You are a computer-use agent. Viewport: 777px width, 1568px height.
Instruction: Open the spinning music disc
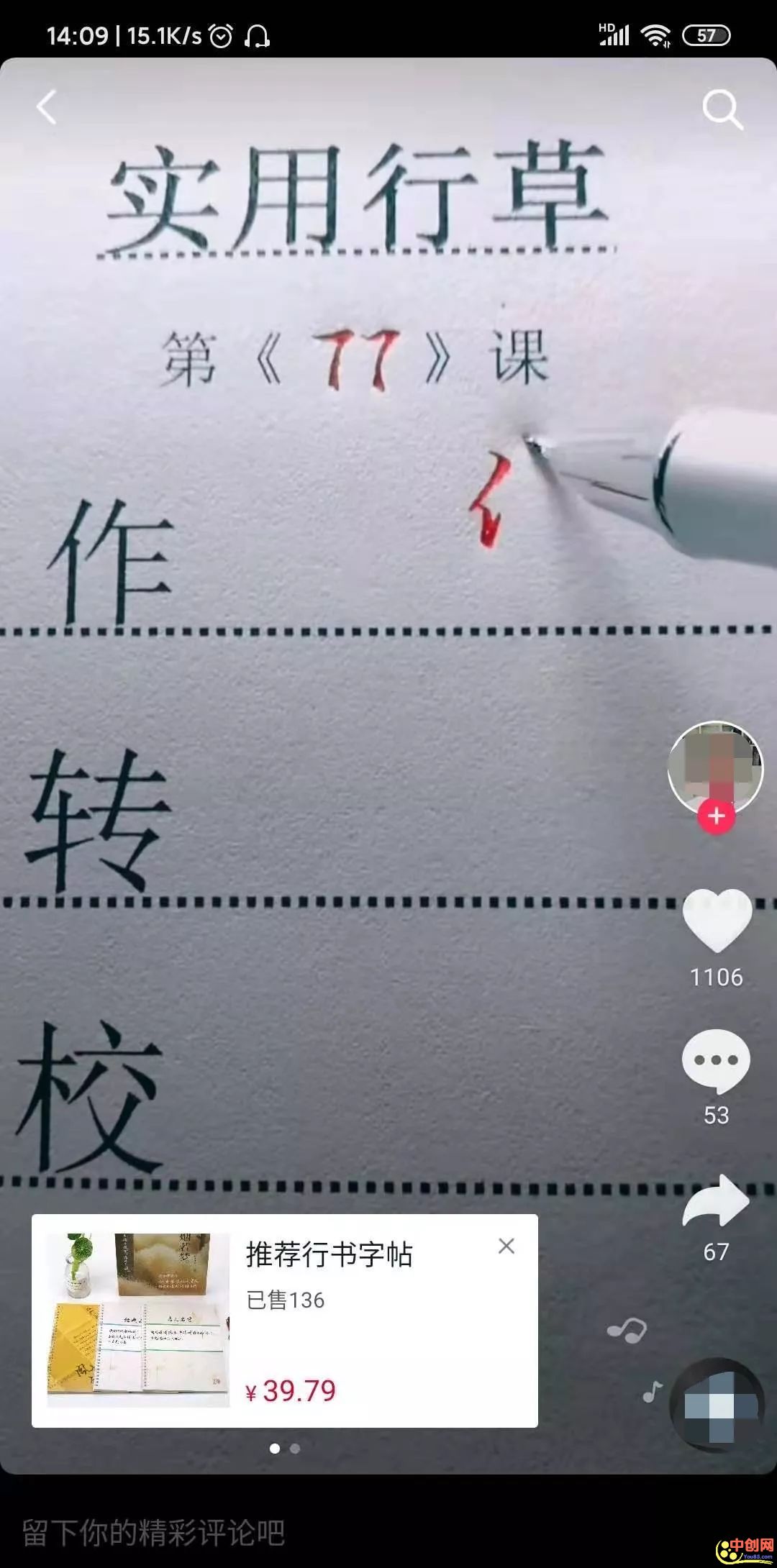tap(716, 1405)
